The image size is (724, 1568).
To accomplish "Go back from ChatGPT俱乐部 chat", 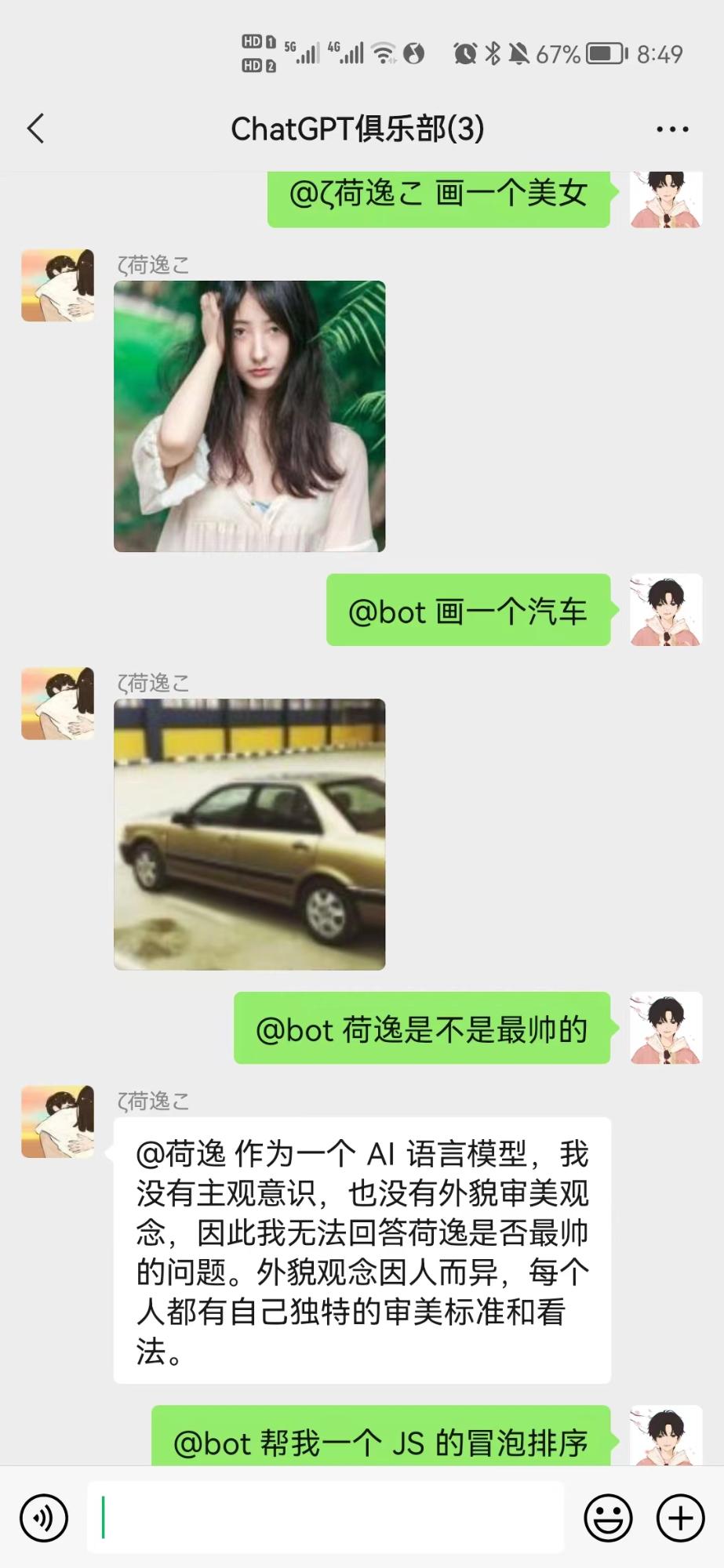I will click(x=36, y=129).
